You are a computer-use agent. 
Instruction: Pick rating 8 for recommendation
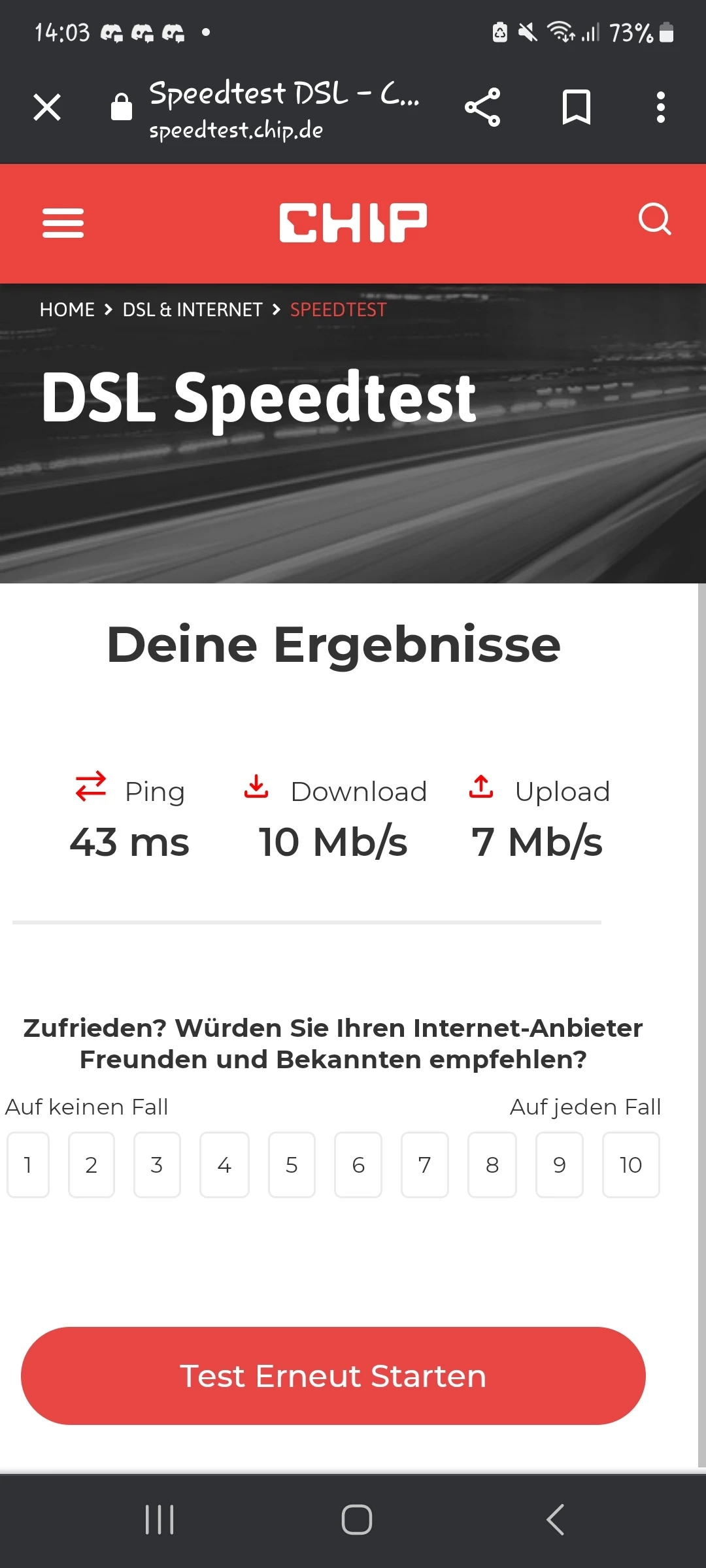click(x=492, y=1165)
